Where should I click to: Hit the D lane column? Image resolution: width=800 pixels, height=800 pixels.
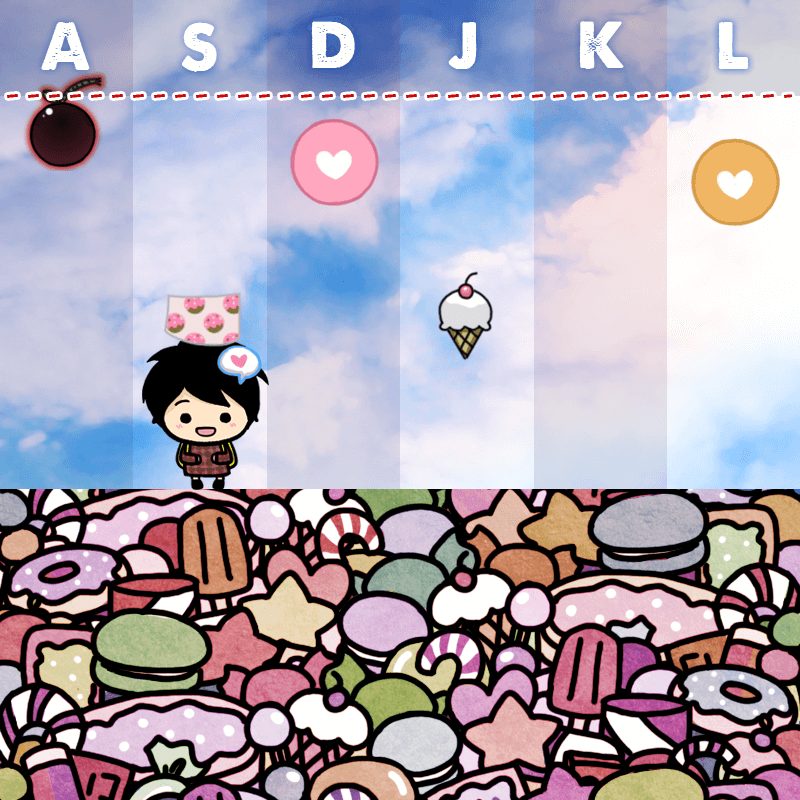coord(333,300)
